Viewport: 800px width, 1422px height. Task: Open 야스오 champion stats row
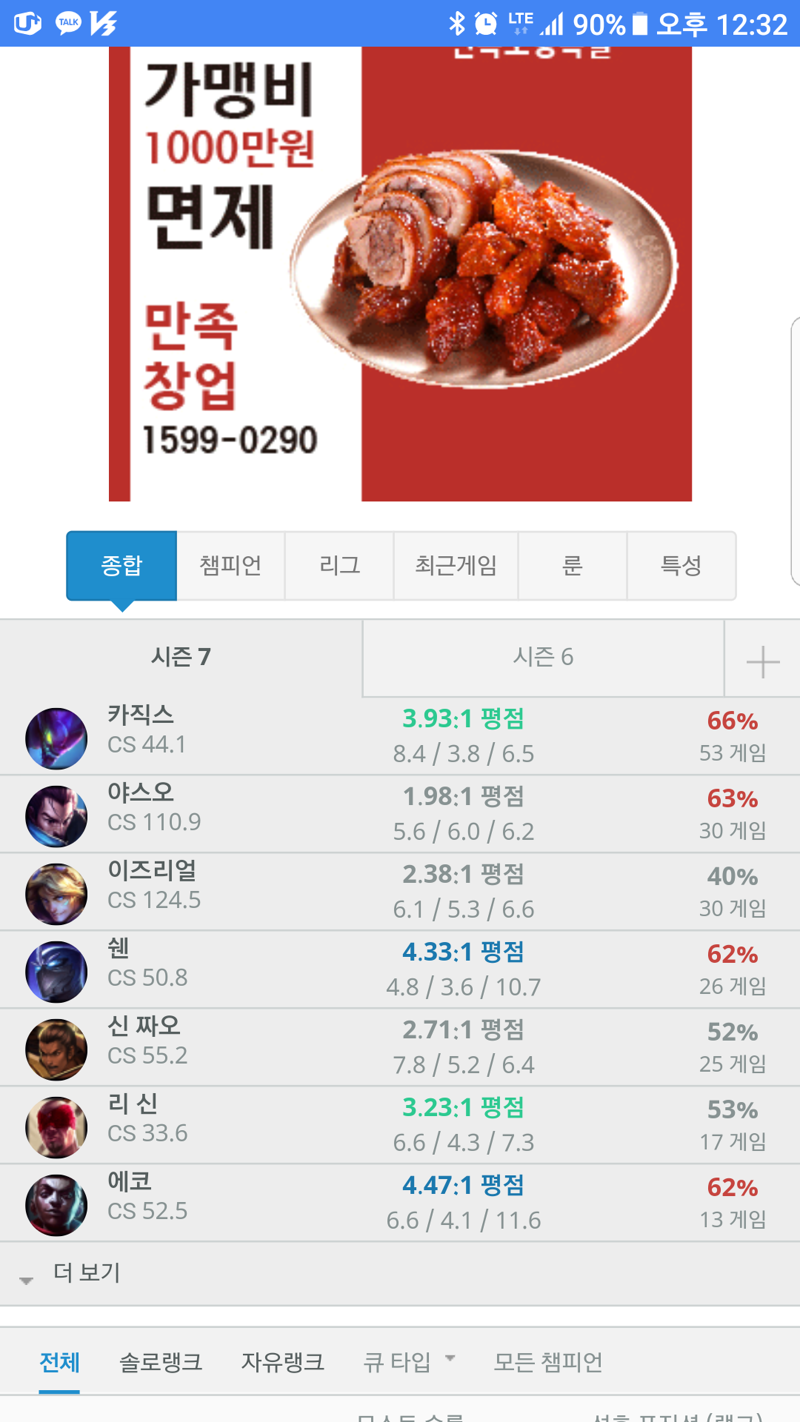coord(400,814)
